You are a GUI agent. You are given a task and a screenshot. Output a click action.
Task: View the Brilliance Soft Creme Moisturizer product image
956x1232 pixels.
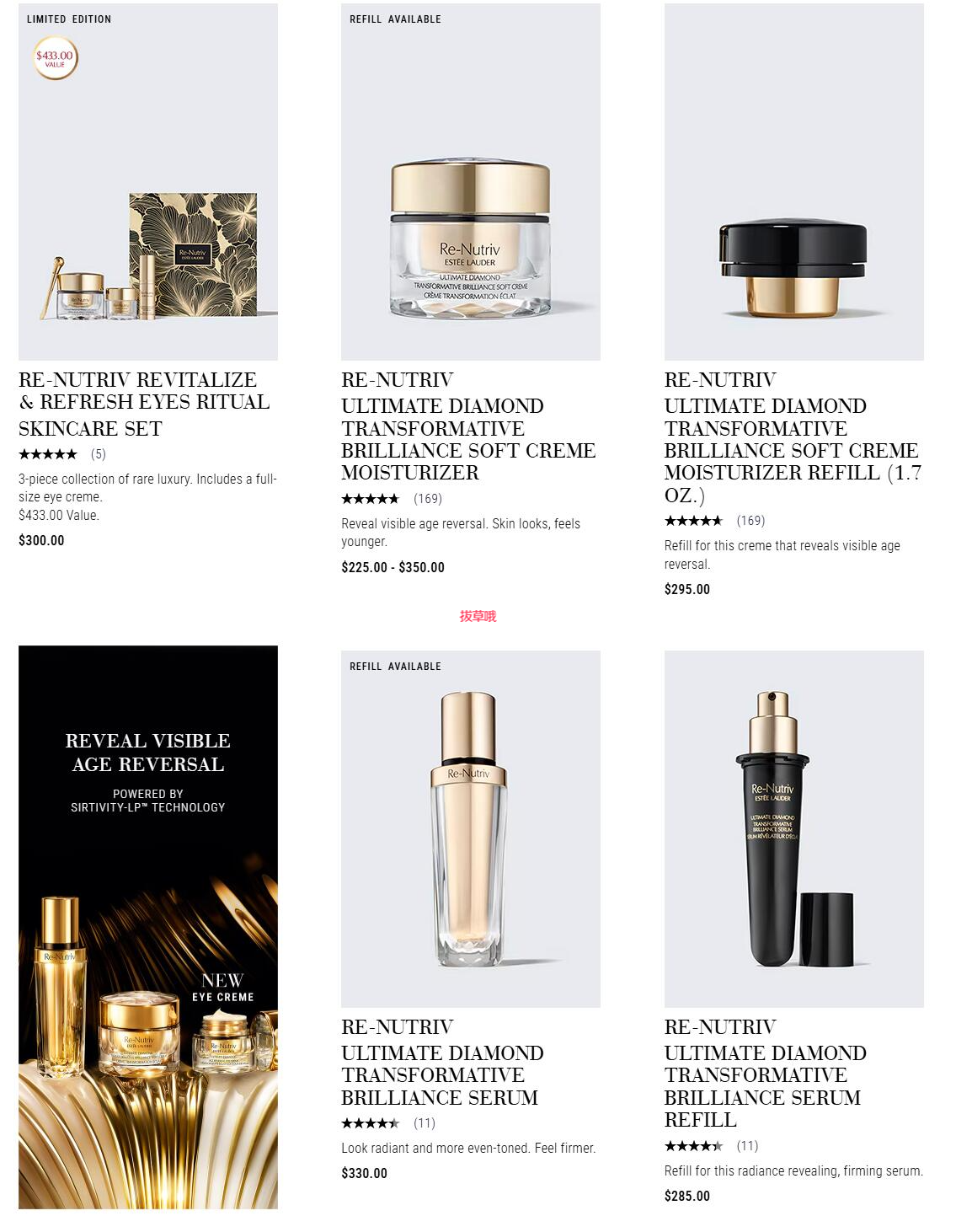click(x=470, y=182)
